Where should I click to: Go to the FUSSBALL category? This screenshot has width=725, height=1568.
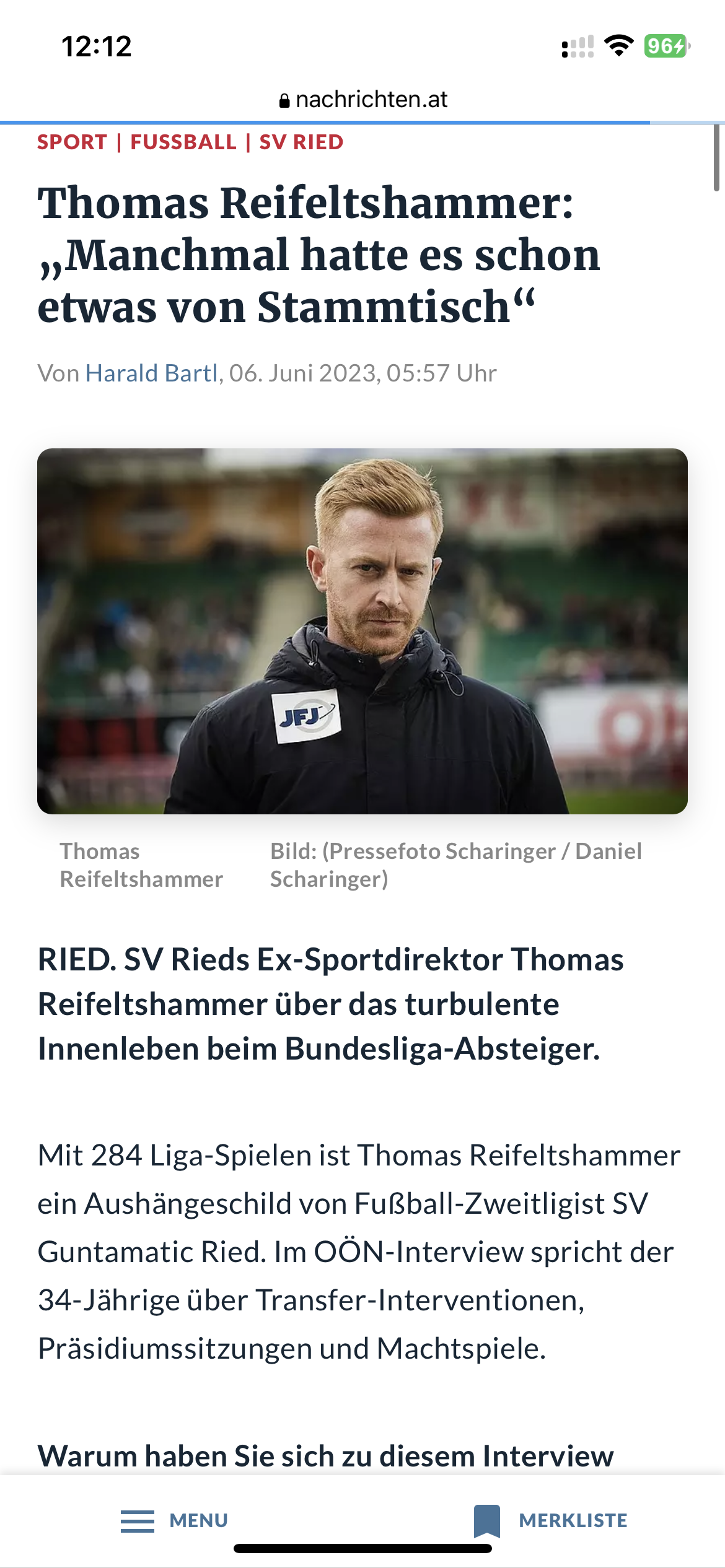pyautogui.click(x=183, y=142)
